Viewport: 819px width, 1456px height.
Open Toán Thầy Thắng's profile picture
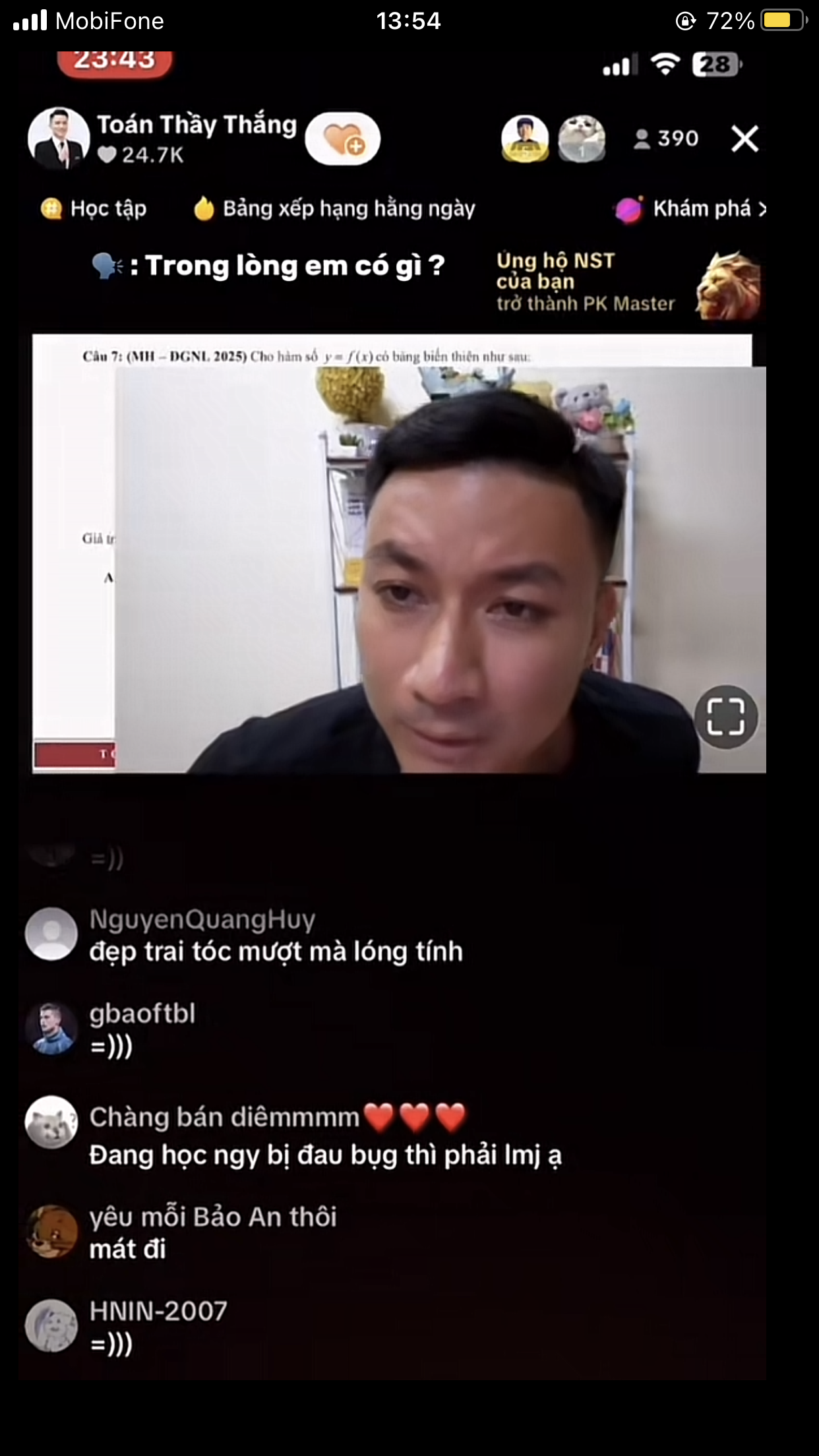(59, 138)
